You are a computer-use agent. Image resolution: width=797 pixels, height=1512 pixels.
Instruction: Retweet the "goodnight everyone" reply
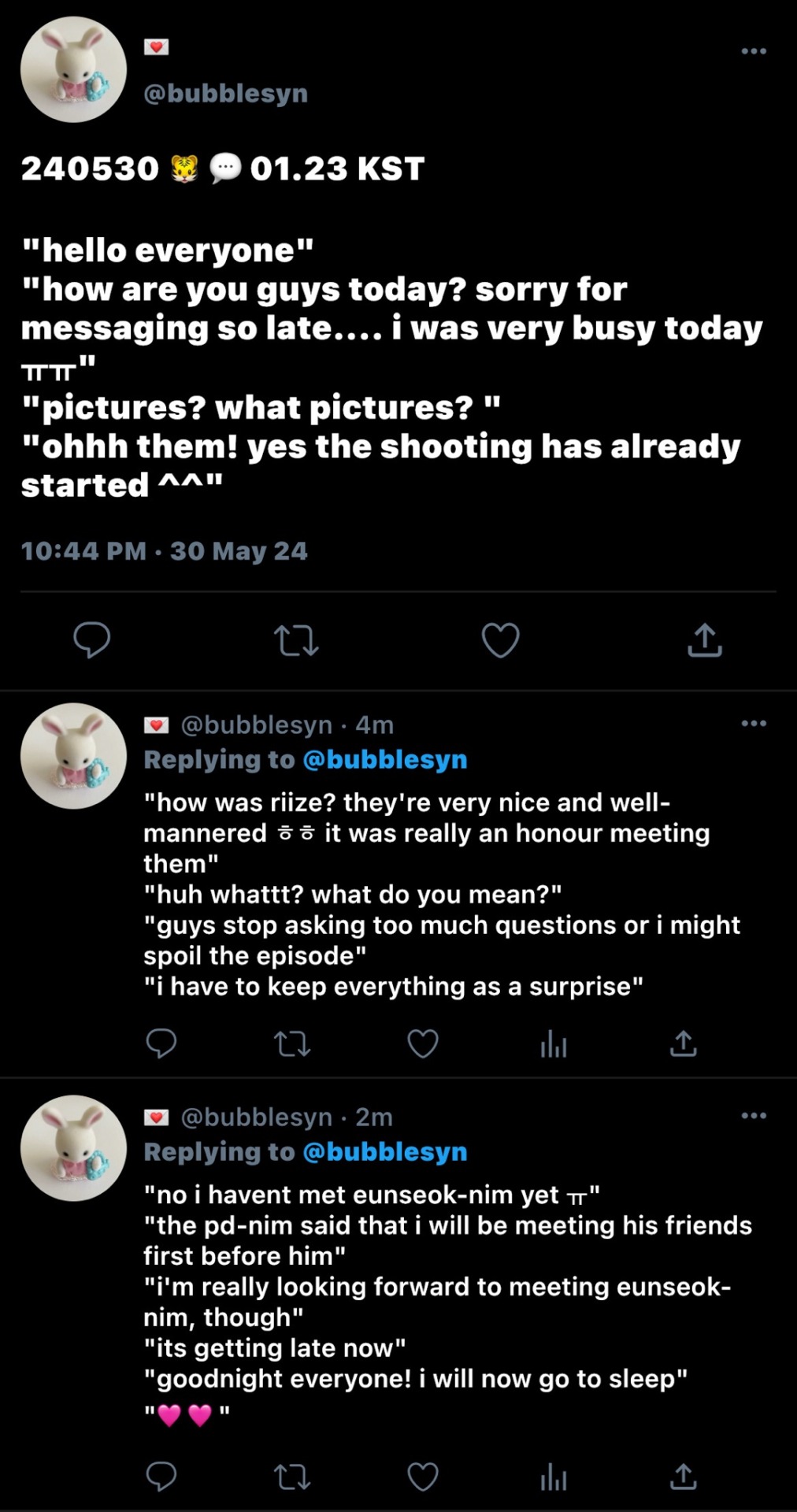[x=292, y=1477]
